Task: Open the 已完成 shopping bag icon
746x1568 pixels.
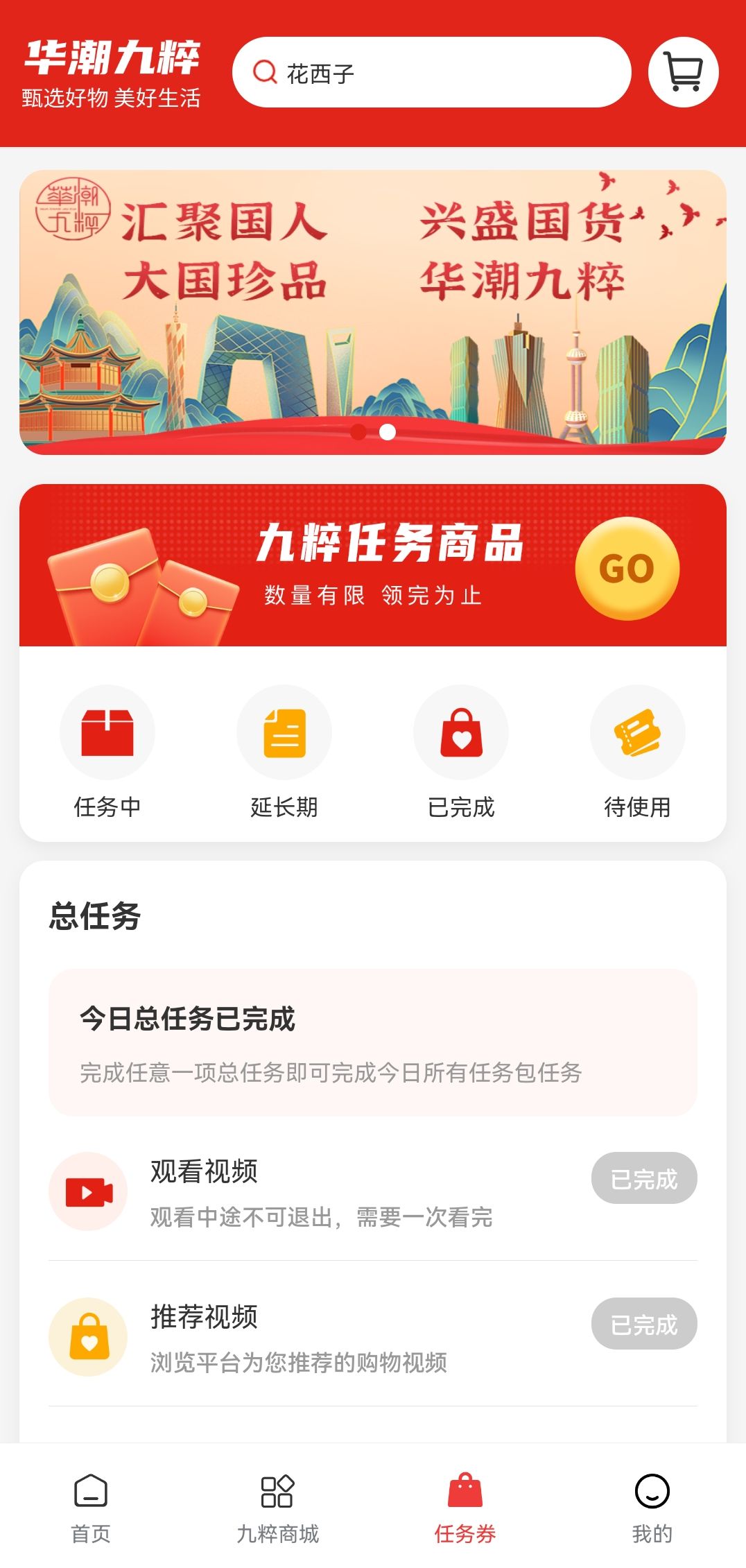Action: click(461, 732)
